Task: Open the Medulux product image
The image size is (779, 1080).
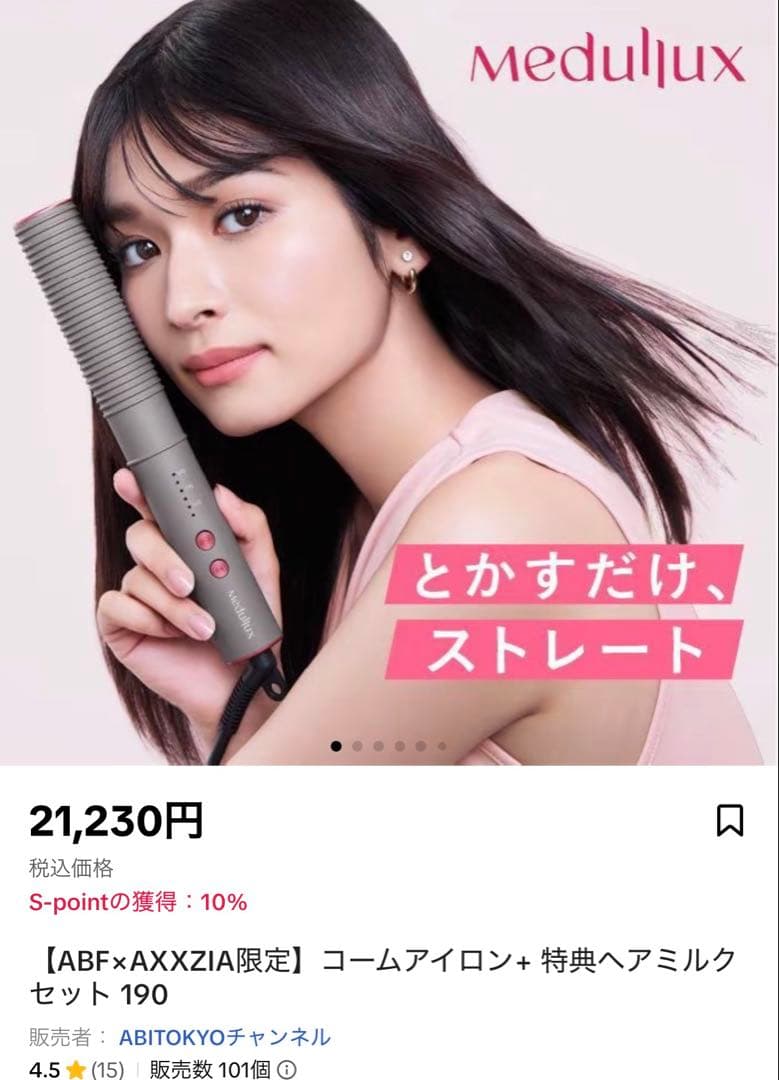Action: (x=389, y=380)
